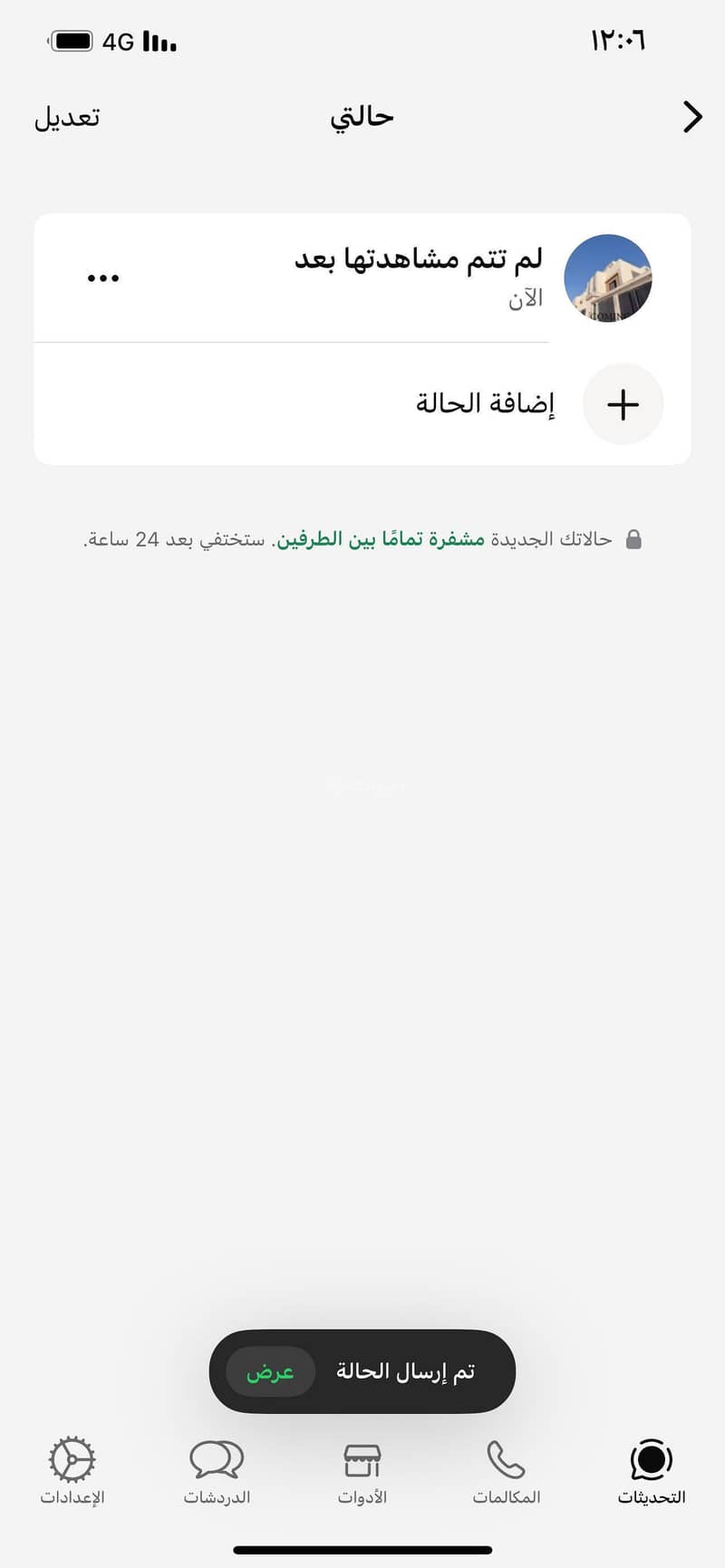Open the مشفرة تمامًا بين الطرفين link
Image resolution: width=725 pixels, height=1568 pixels.
[x=381, y=539]
